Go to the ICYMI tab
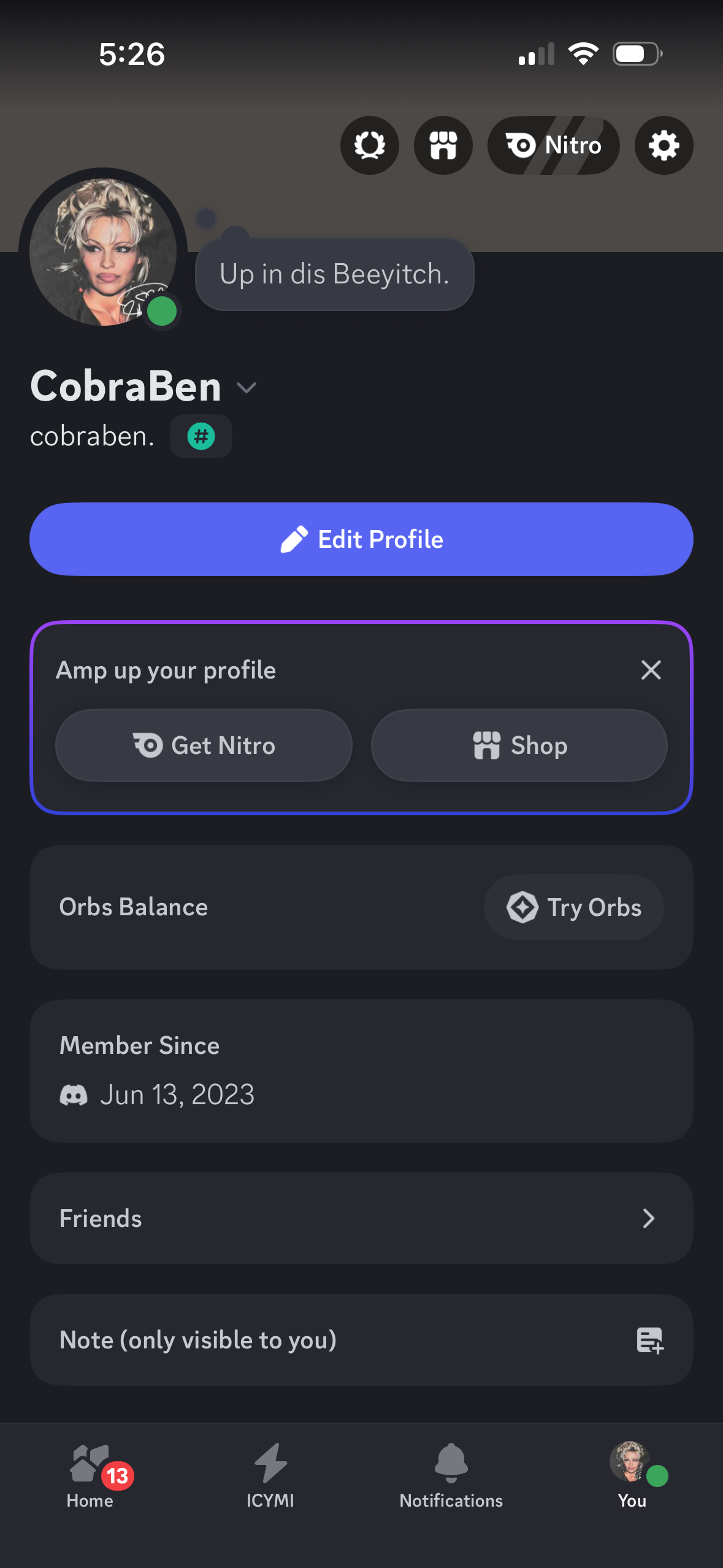Viewport: 723px width, 1568px height. pyautogui.click(x=270, y=1475)
